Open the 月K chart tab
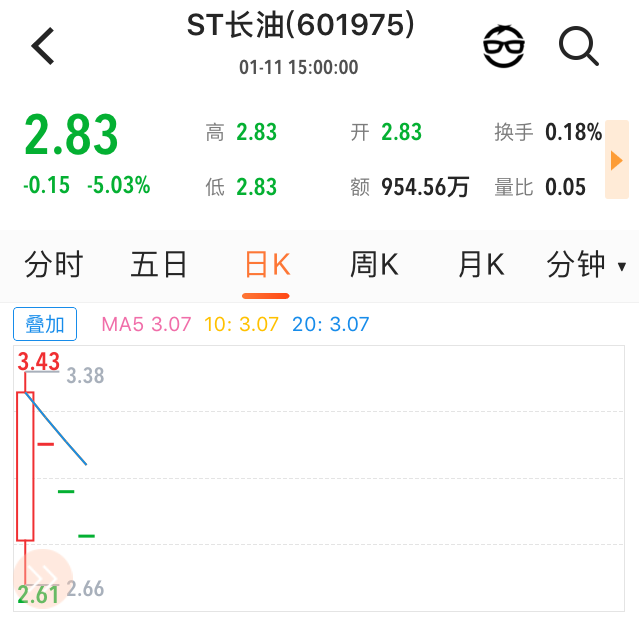Screen dimensions: 639x626 point(480,265)
